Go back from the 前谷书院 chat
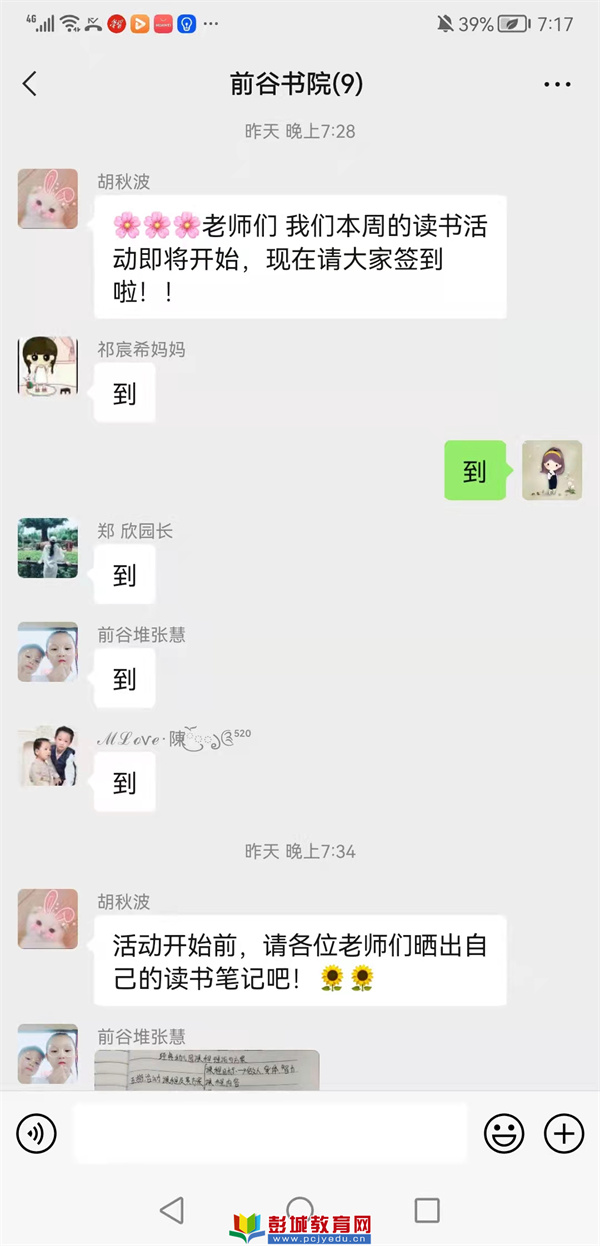 click(x=30, y=84)
